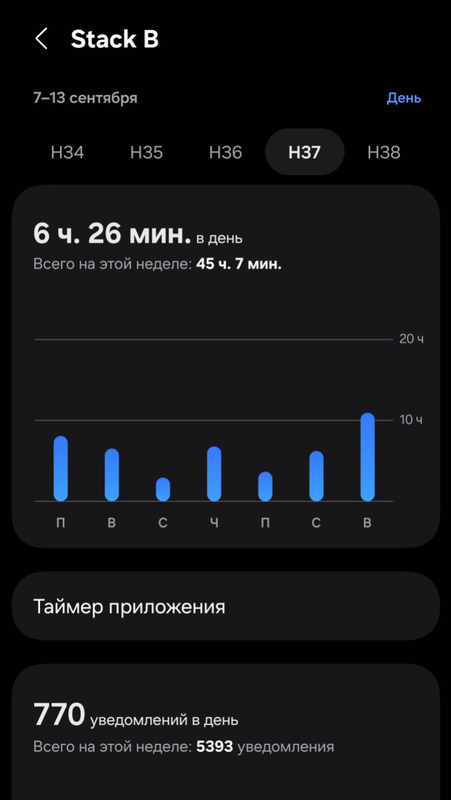Image resolution: width=451 pixels, height=800 pixels.
Task: Select week Н37
Action: click(305, 152)
